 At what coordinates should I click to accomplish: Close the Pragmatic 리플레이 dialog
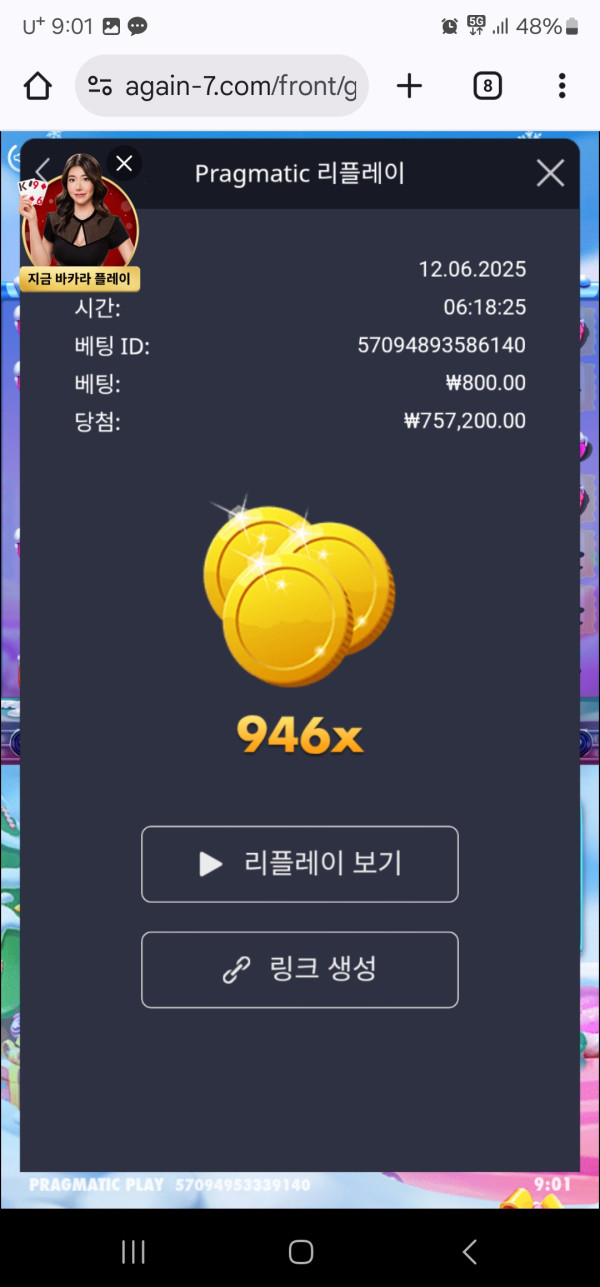(550, 174)
